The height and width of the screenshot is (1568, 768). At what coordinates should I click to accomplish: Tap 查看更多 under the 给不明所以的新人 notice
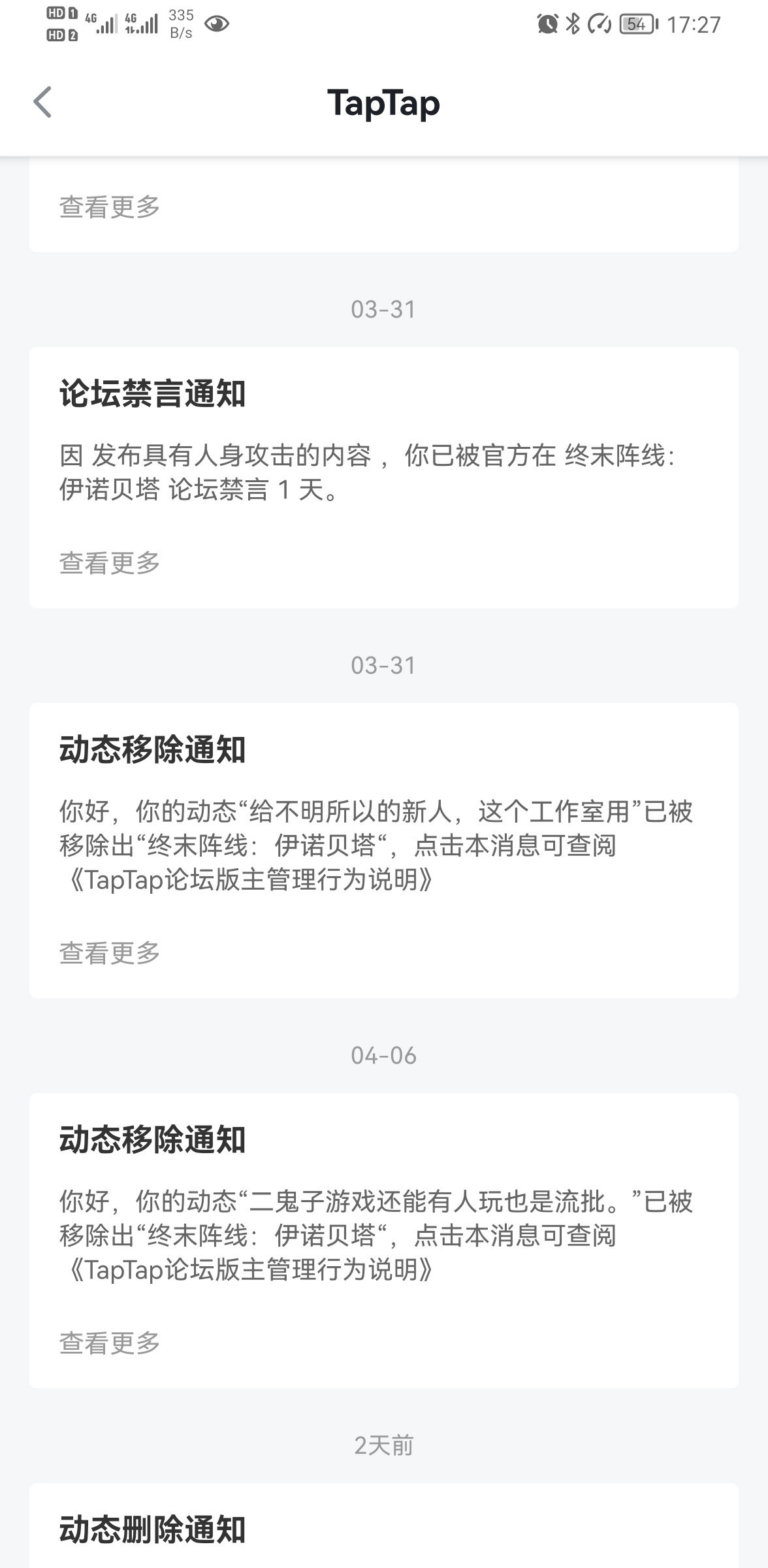pyautogui.click(x=110, y=953)
